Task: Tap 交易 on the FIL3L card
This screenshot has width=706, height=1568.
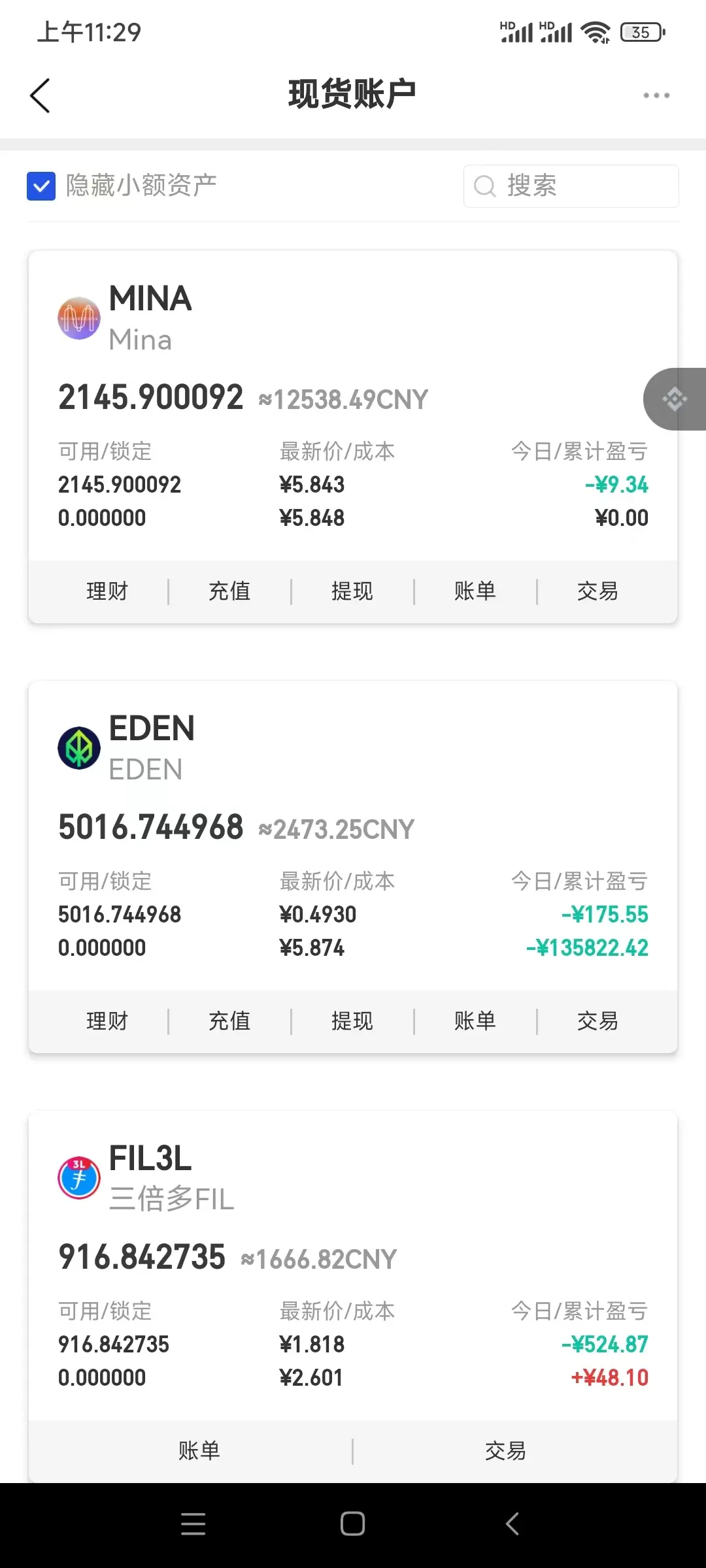Action: click(x=505, y=1451)
